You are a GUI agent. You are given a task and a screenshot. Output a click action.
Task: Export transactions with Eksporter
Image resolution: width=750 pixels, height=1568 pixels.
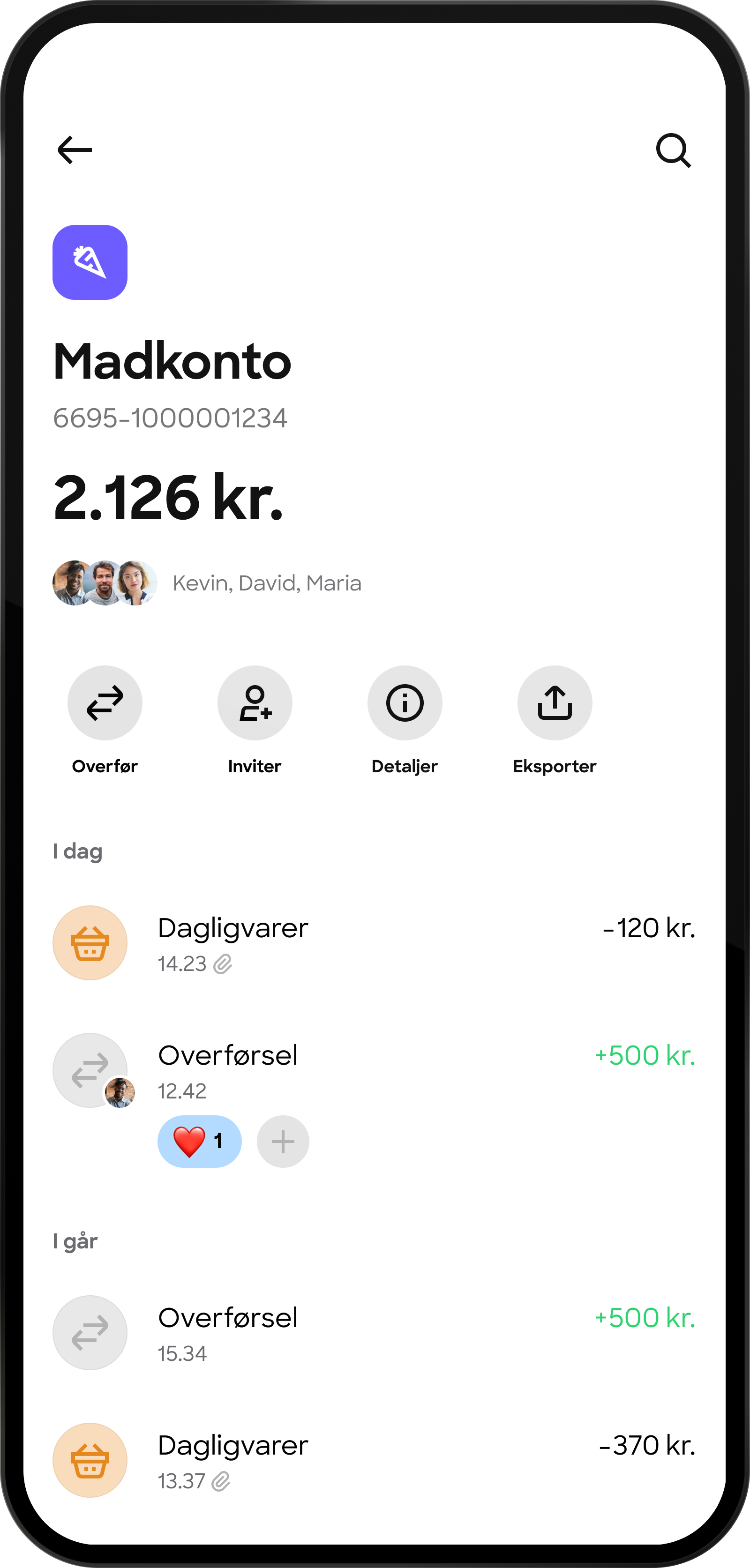(x=555, y=703)
